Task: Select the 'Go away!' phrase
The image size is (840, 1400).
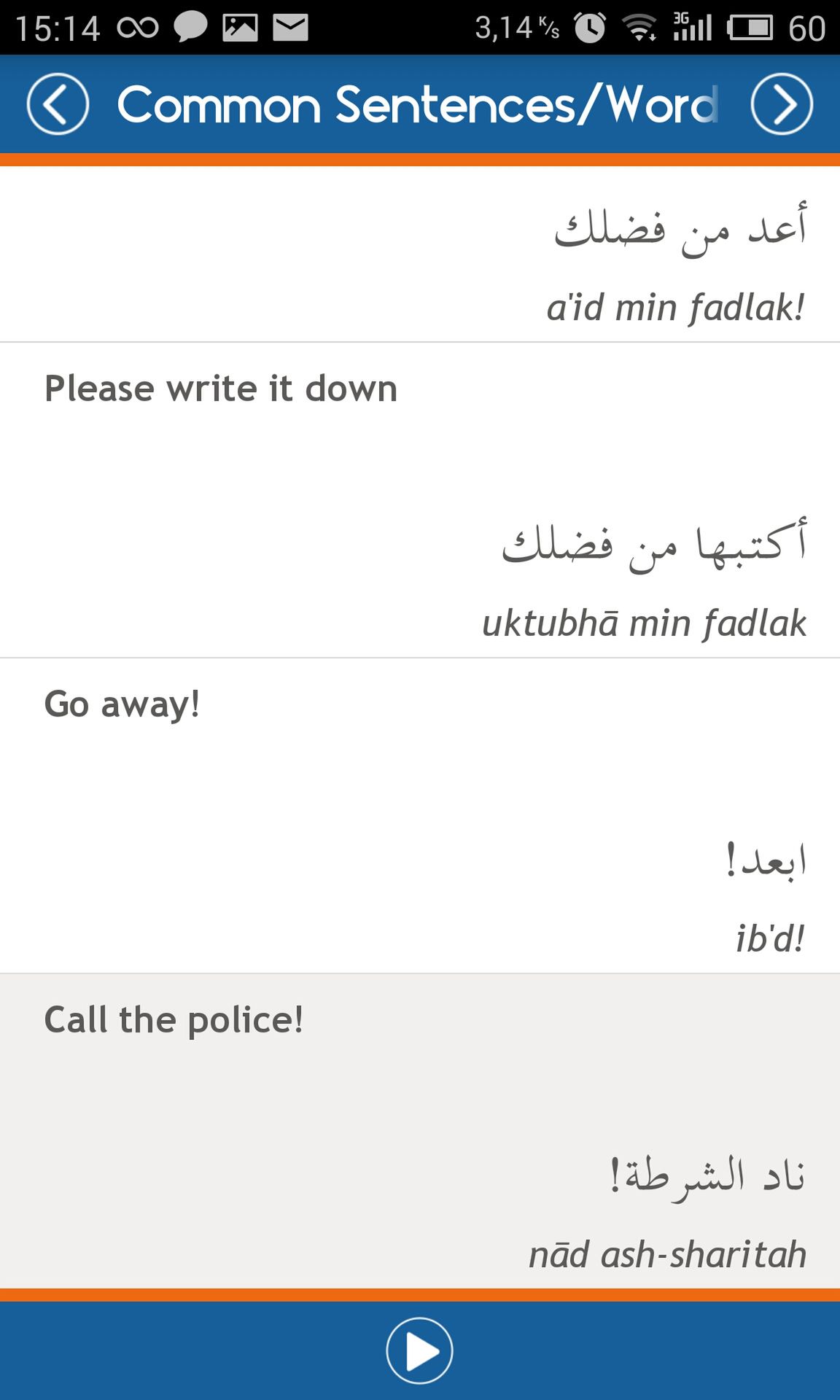Action: pos(420,816)
